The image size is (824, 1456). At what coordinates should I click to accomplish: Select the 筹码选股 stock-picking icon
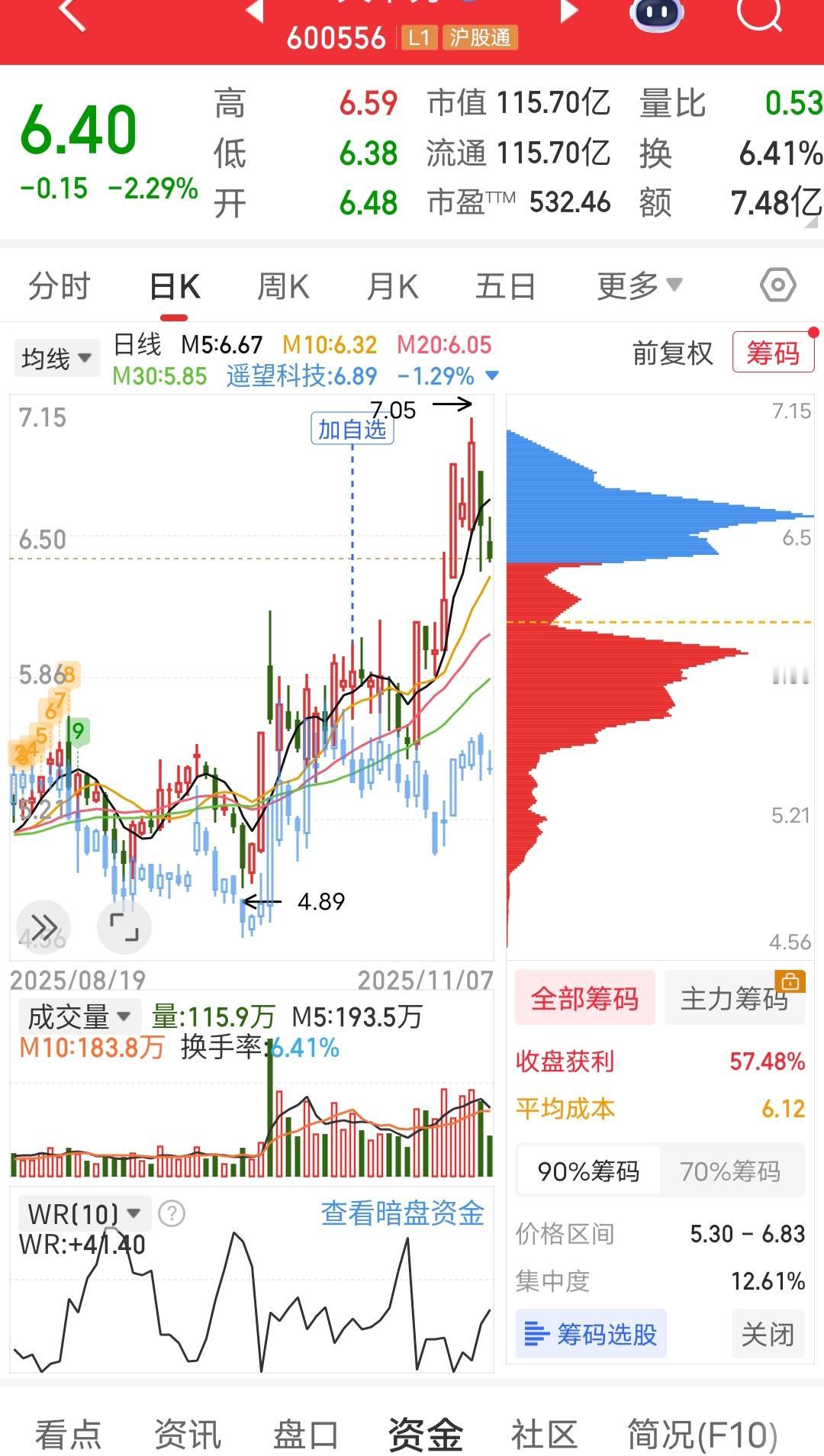(x=538, y=1334)
